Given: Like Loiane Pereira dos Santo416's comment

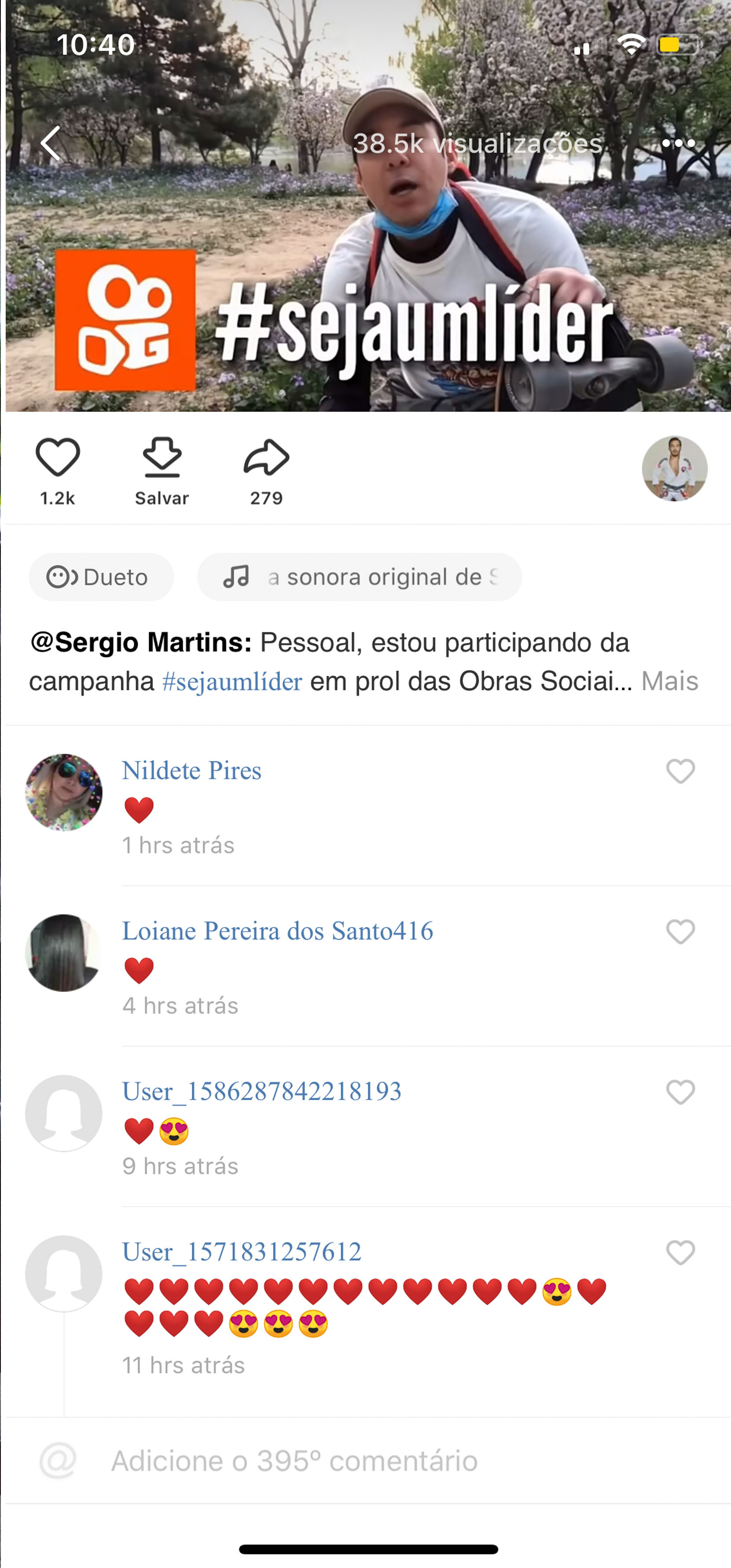Looking at the screenshot, I should (x=681, y=932).
